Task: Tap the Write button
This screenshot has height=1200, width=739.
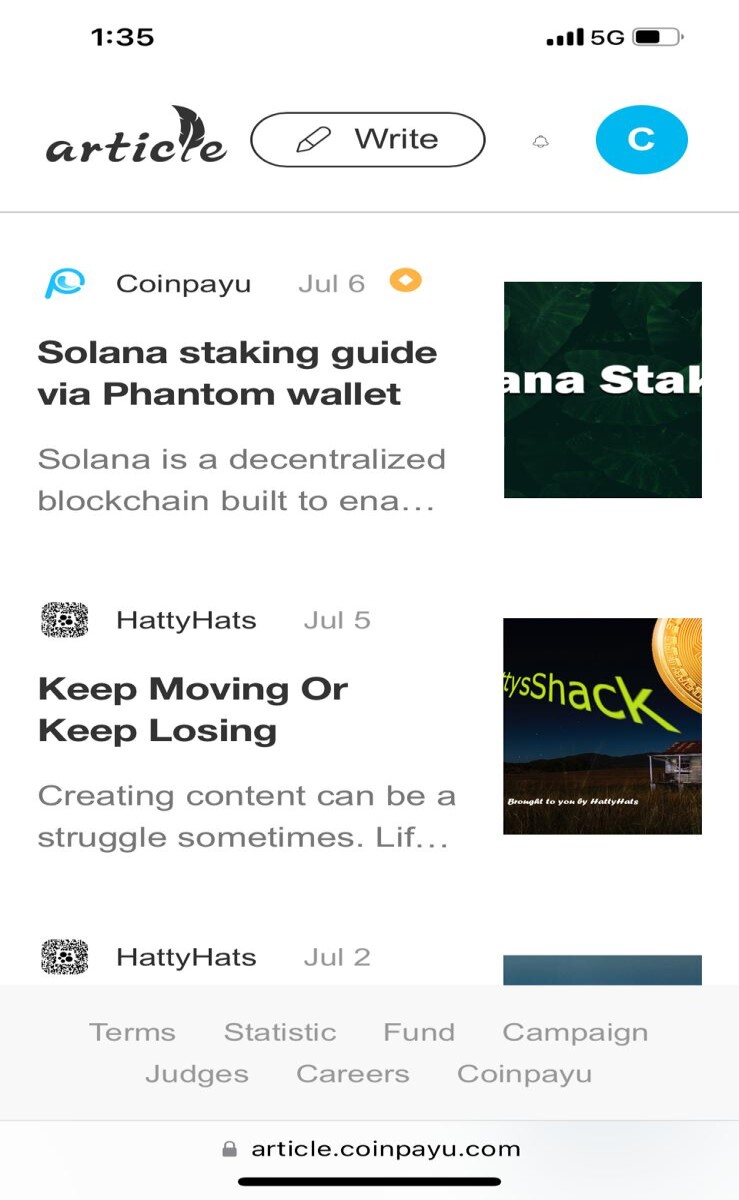Action: pos(367,139)
